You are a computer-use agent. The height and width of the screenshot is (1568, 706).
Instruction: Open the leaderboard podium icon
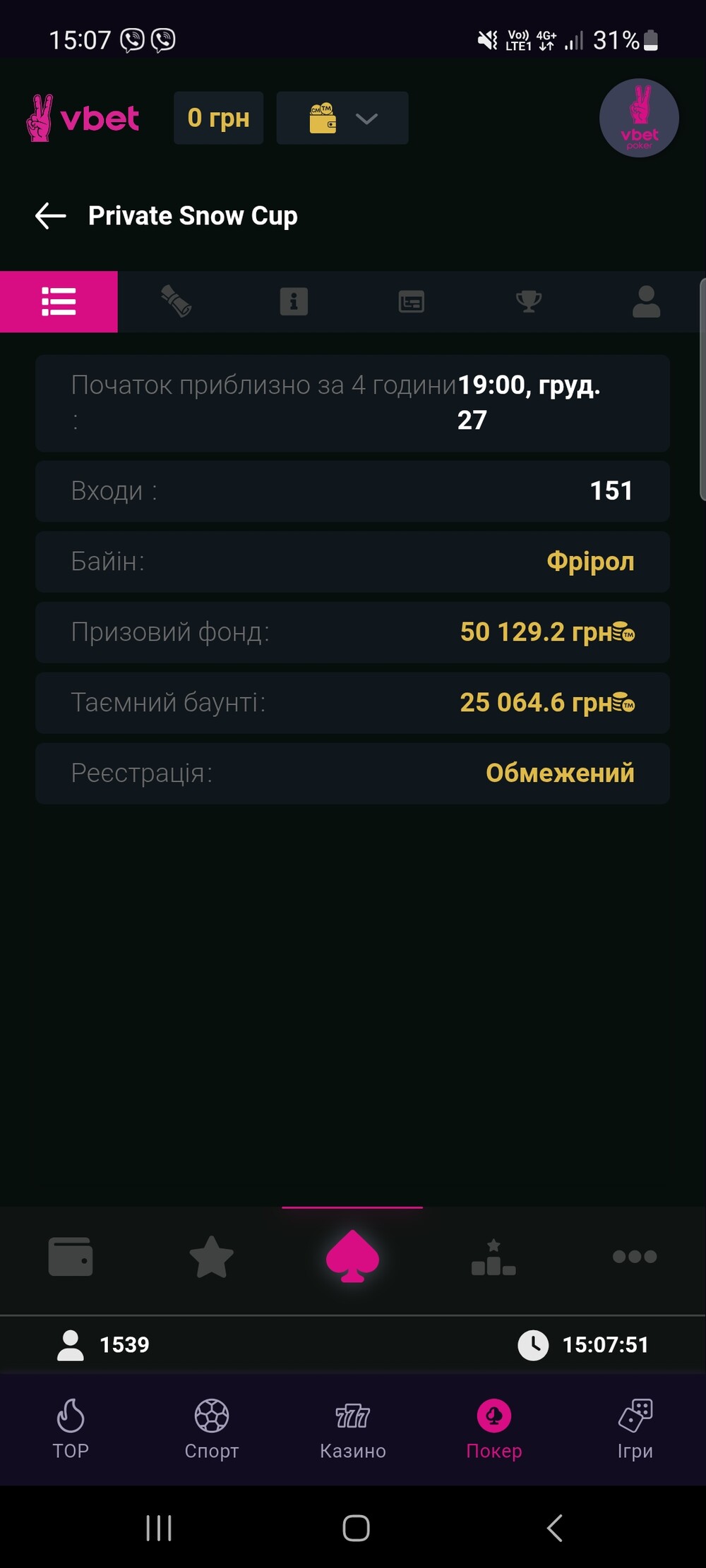click(x=493, y=1257)
